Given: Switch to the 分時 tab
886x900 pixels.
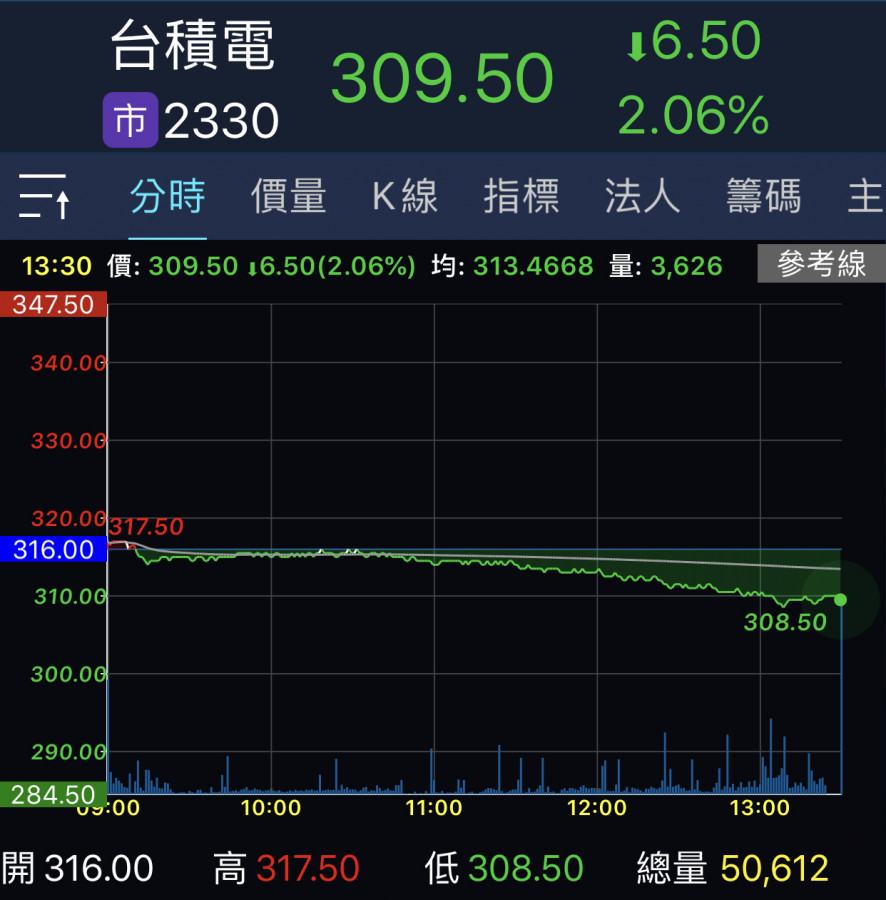Looking at the screenshot, I should (x=167, y=197).
